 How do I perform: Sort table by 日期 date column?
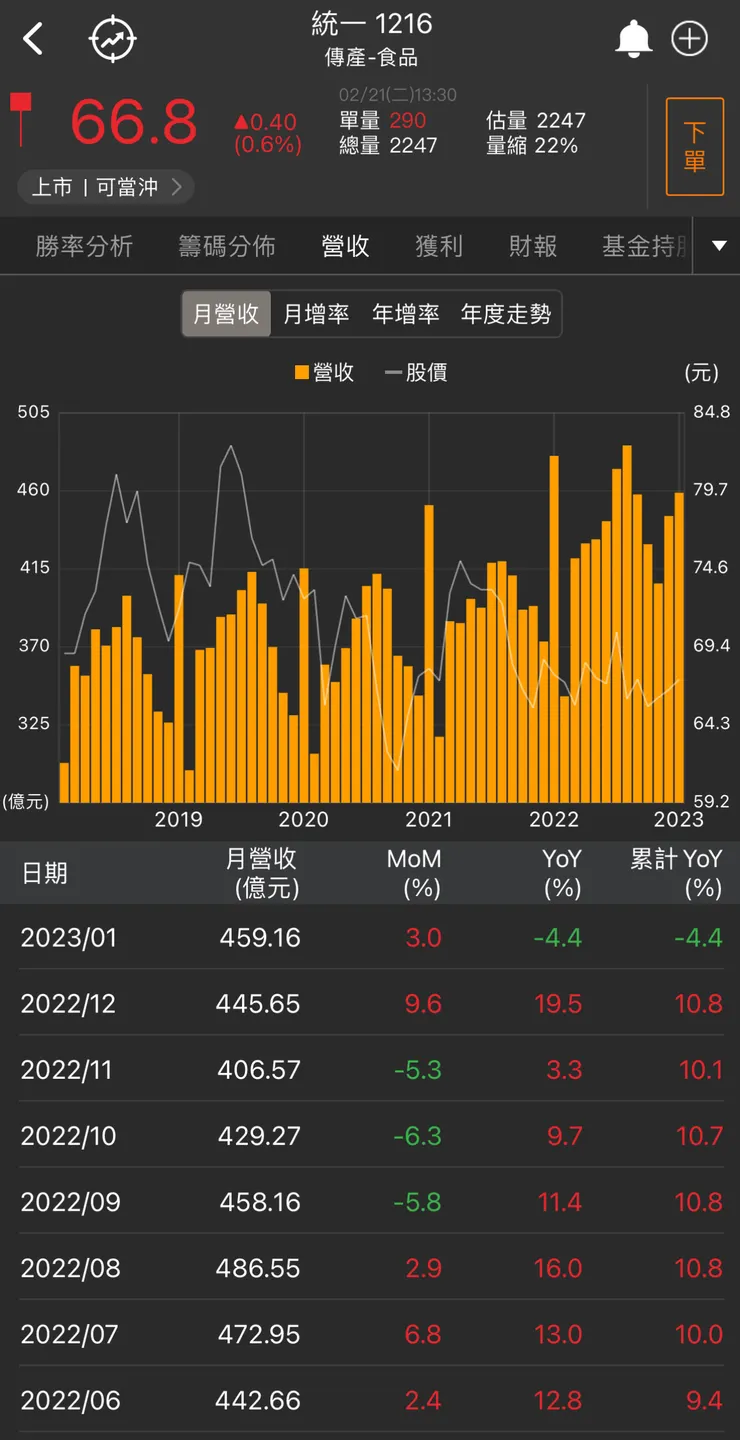44,872
